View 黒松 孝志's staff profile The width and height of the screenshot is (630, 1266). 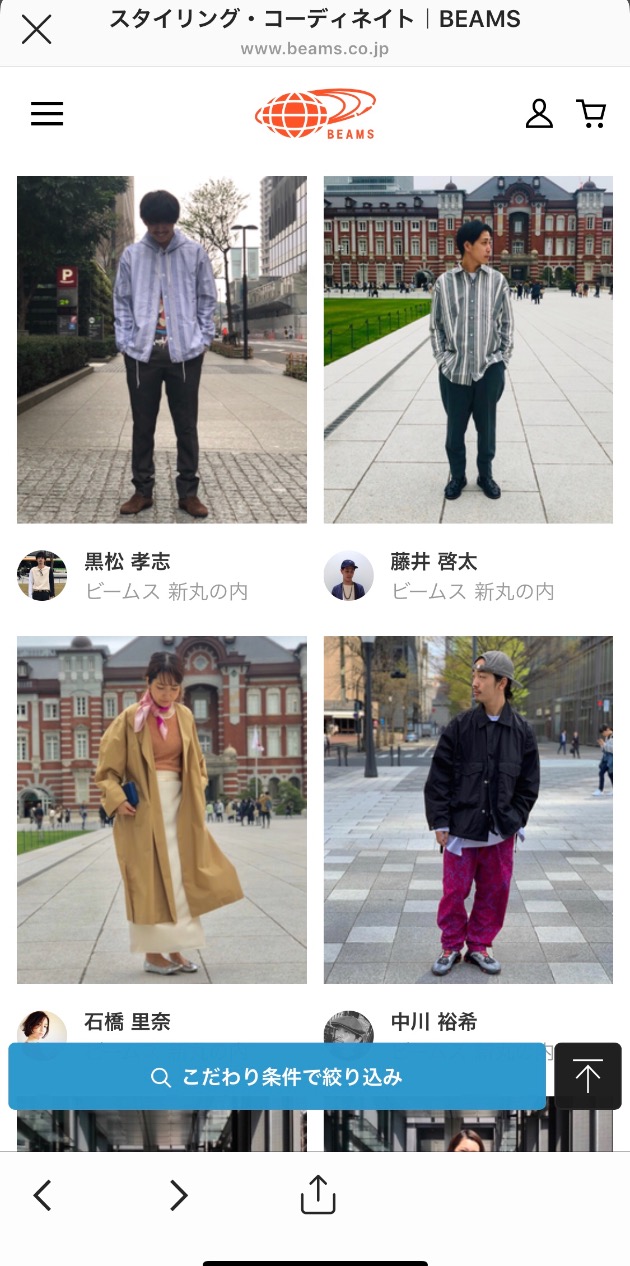pos(127,562)
